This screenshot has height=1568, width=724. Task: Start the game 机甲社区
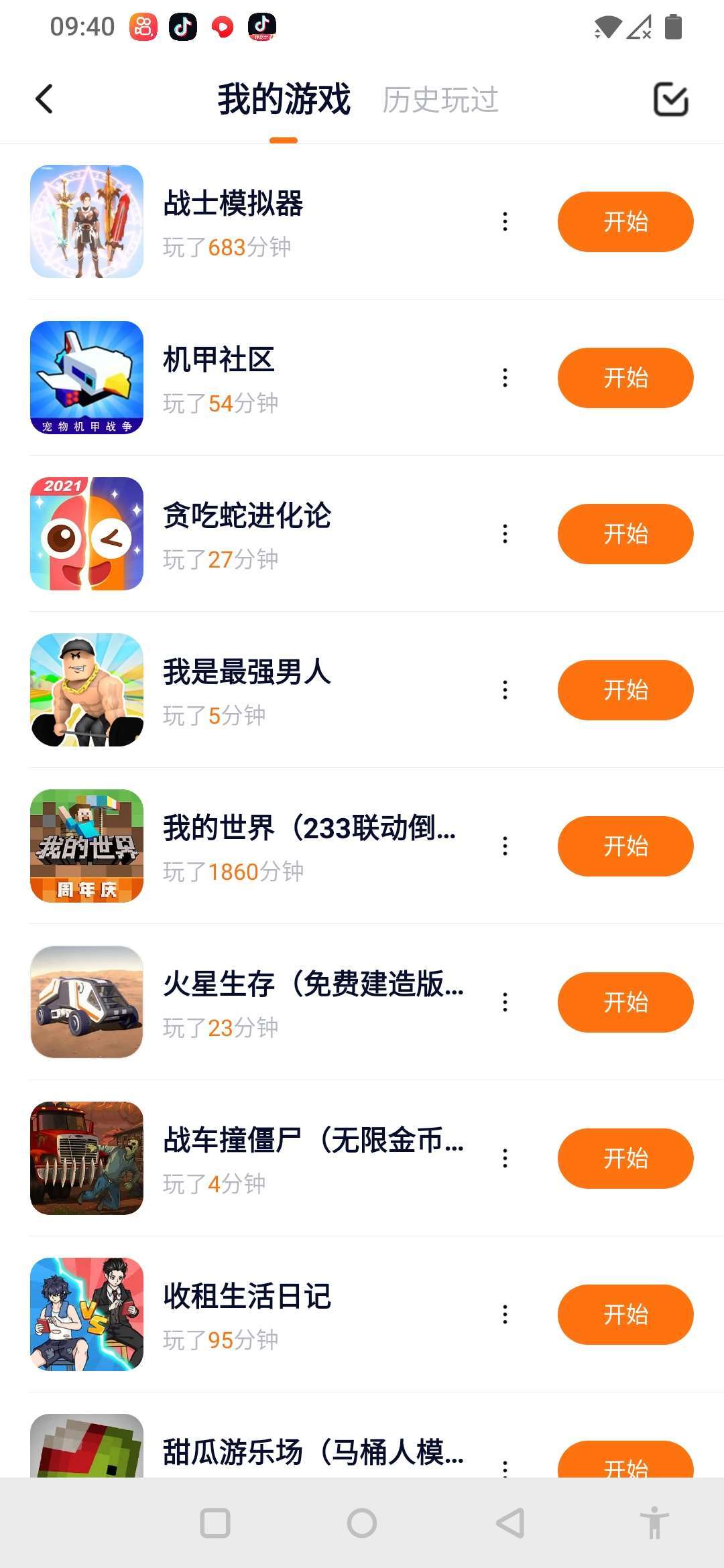pyautogui.click(x=625, y=378)
